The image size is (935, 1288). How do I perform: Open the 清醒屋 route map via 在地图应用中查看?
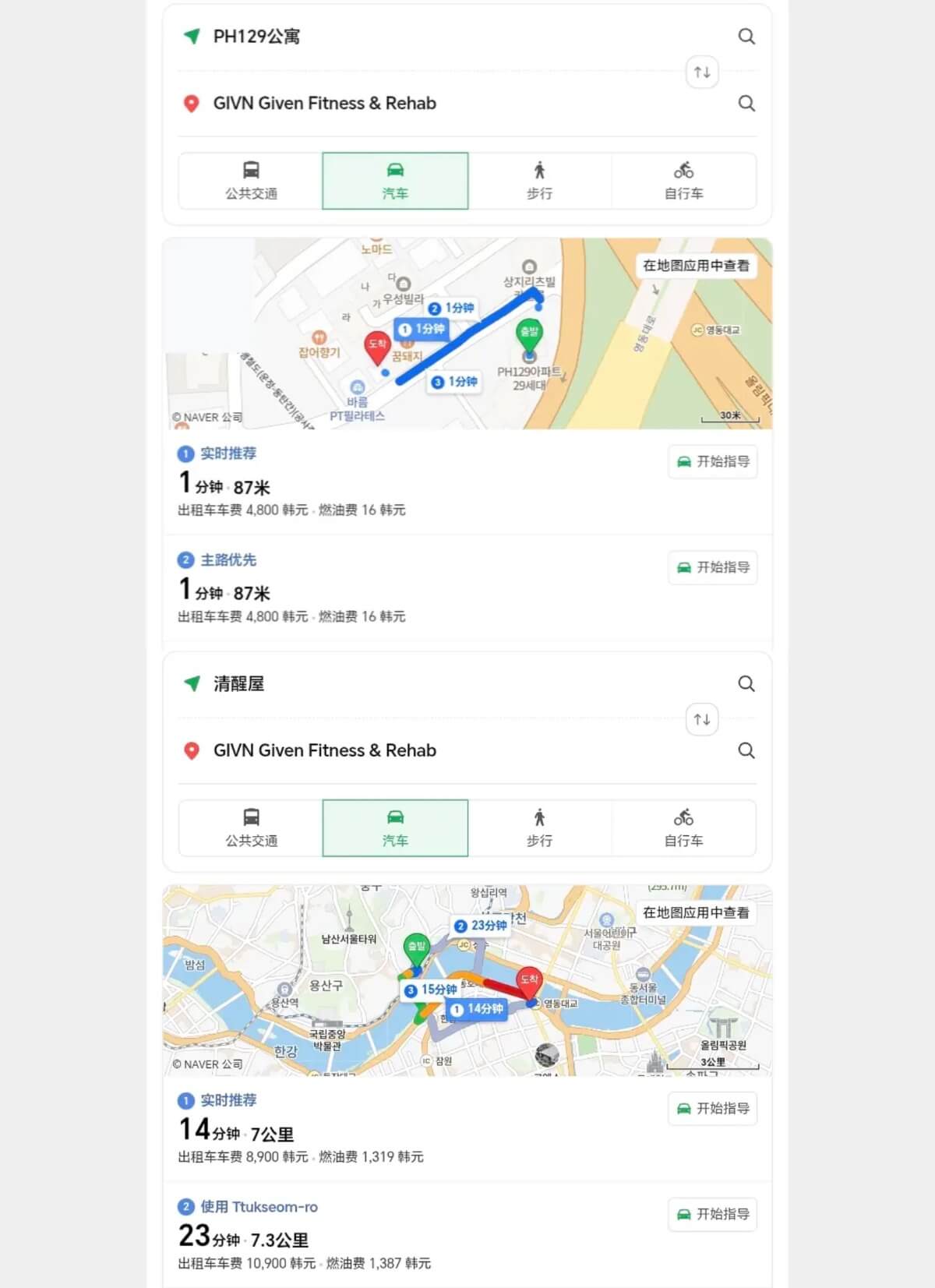pyautogui.click(x=695, y=912)
